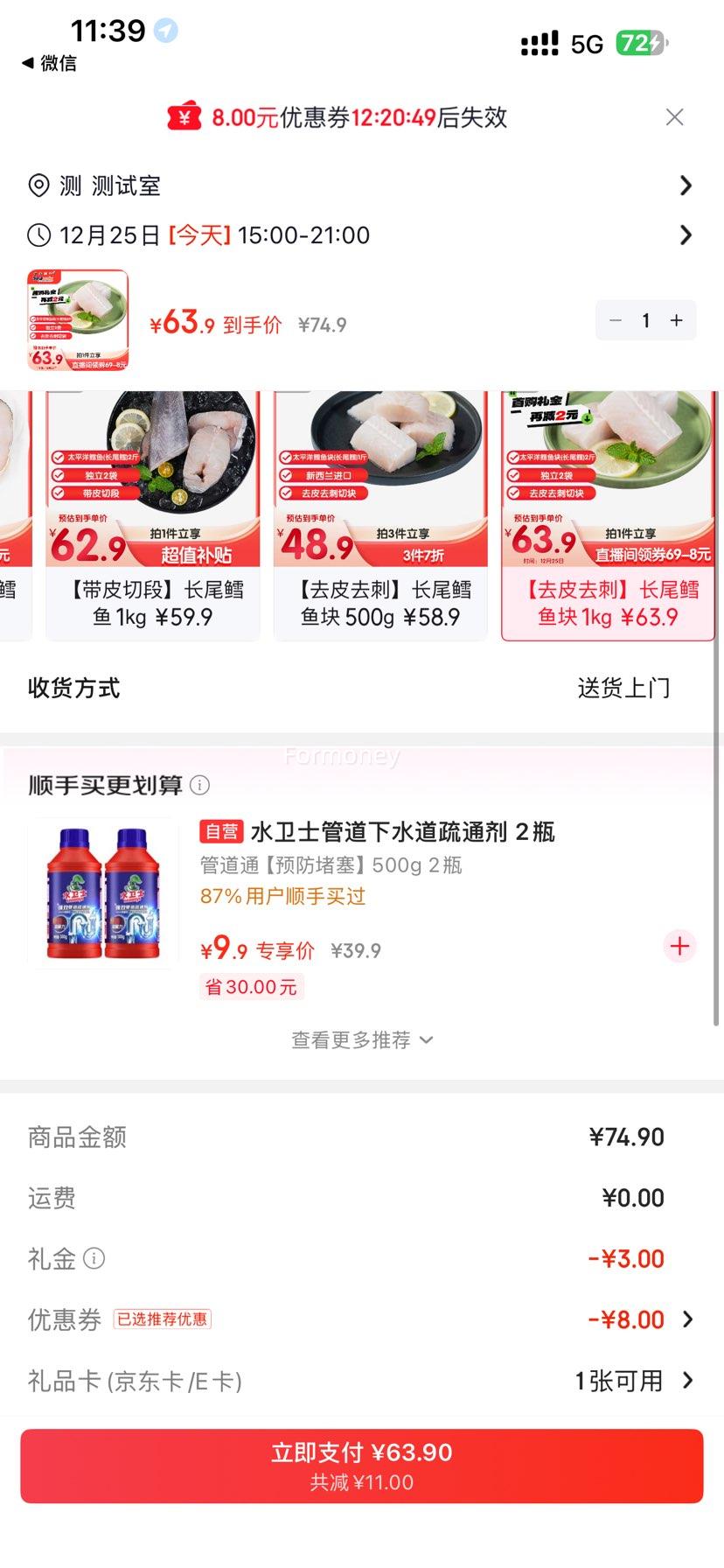This screenshot has width=724, height=1568.
Task: Open the delivery address details chevron
Action: pyautogui.click(x=686, y=185)
